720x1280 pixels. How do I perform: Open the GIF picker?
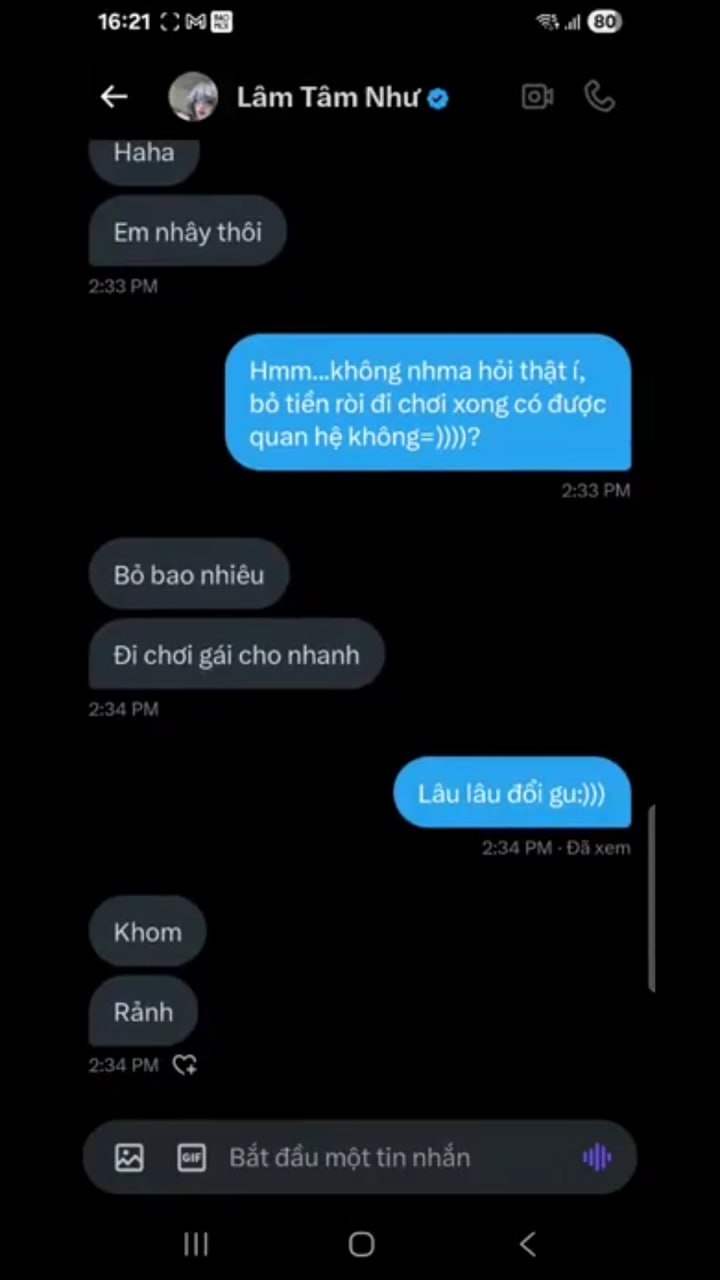pyautogui.click(x=191, y=1157)
